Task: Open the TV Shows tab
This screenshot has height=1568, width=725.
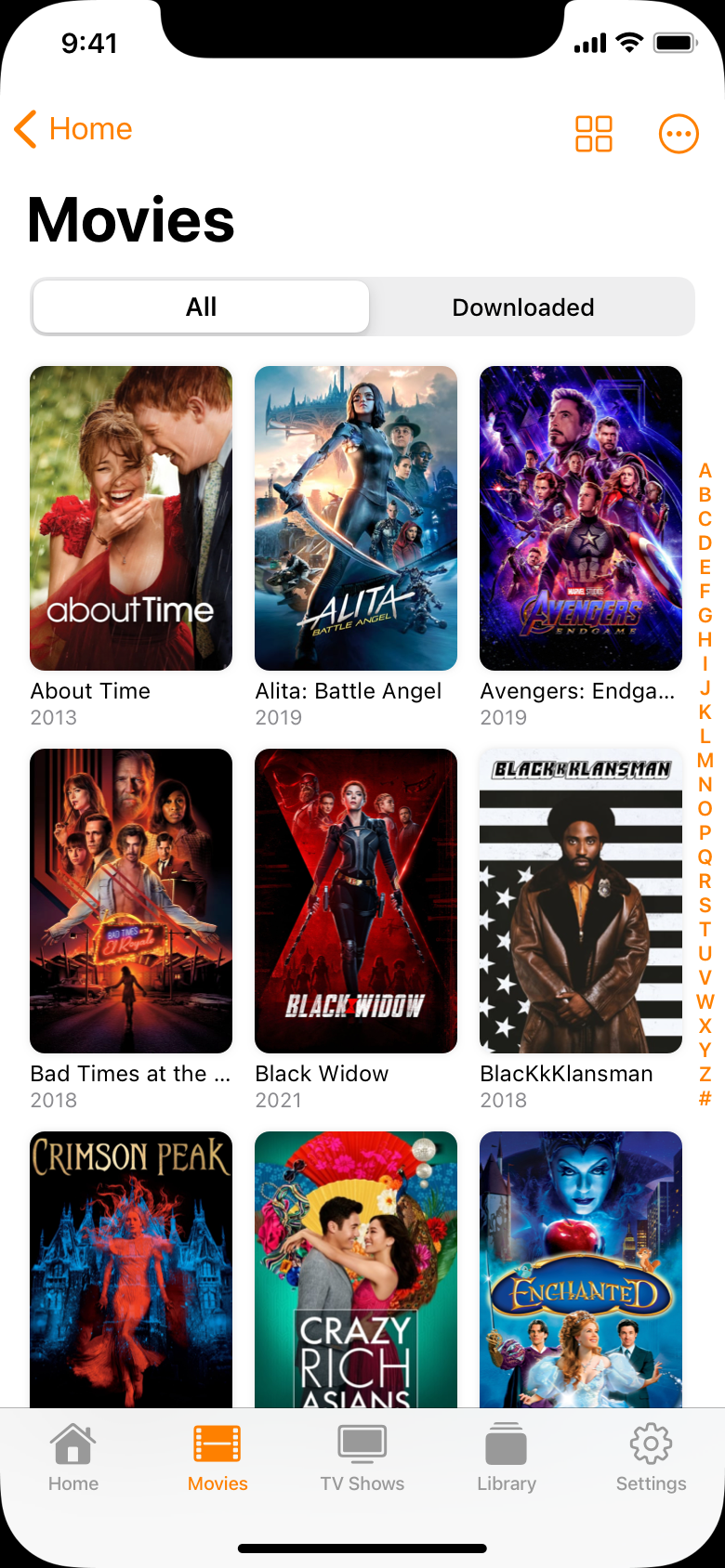Action: click(362, 1457)
